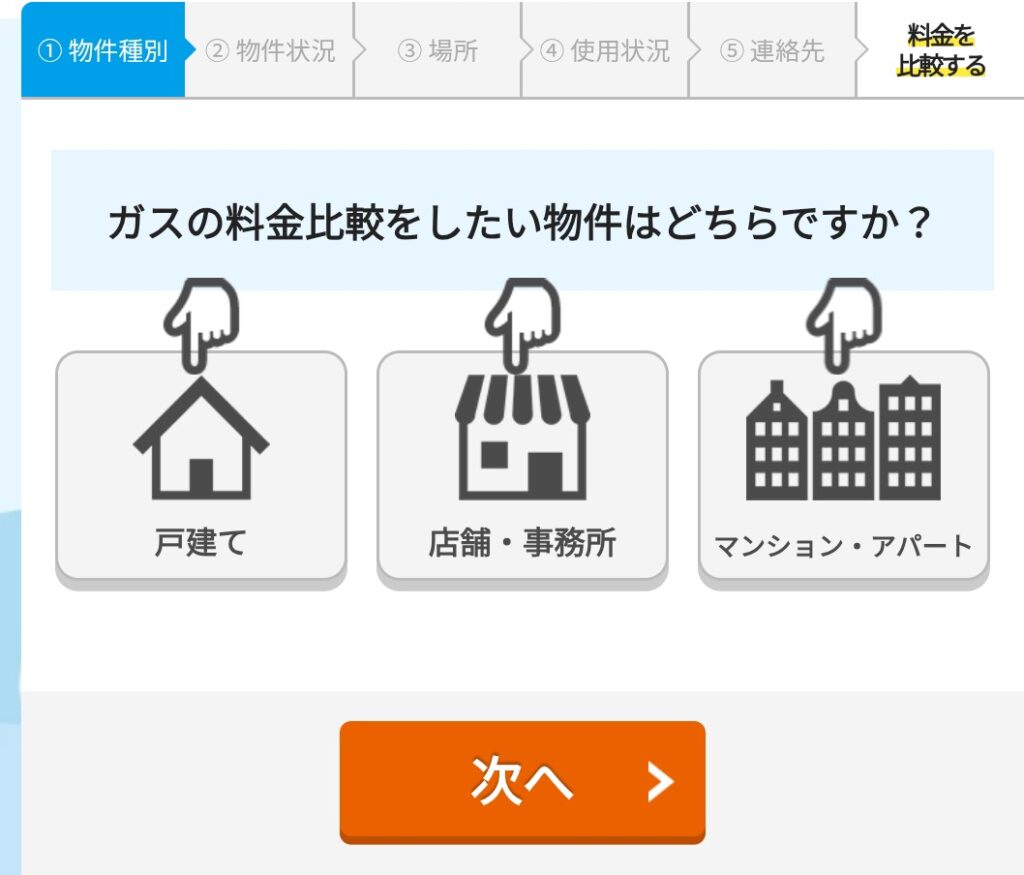Select the 戸建て house option
The height and width of the screenshot is (875, 1024).
(201, 465)
